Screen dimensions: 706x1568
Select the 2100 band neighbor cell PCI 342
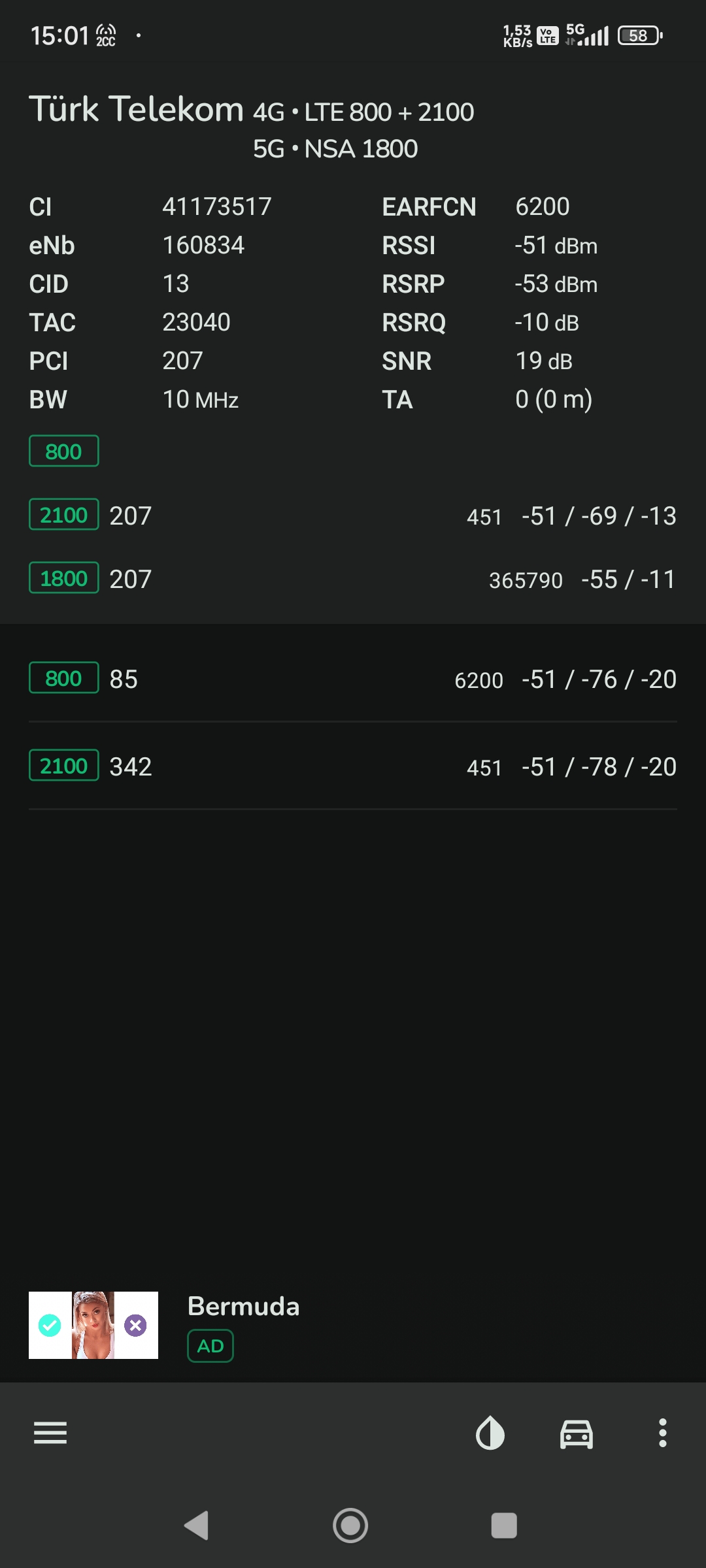coord(353,766)
